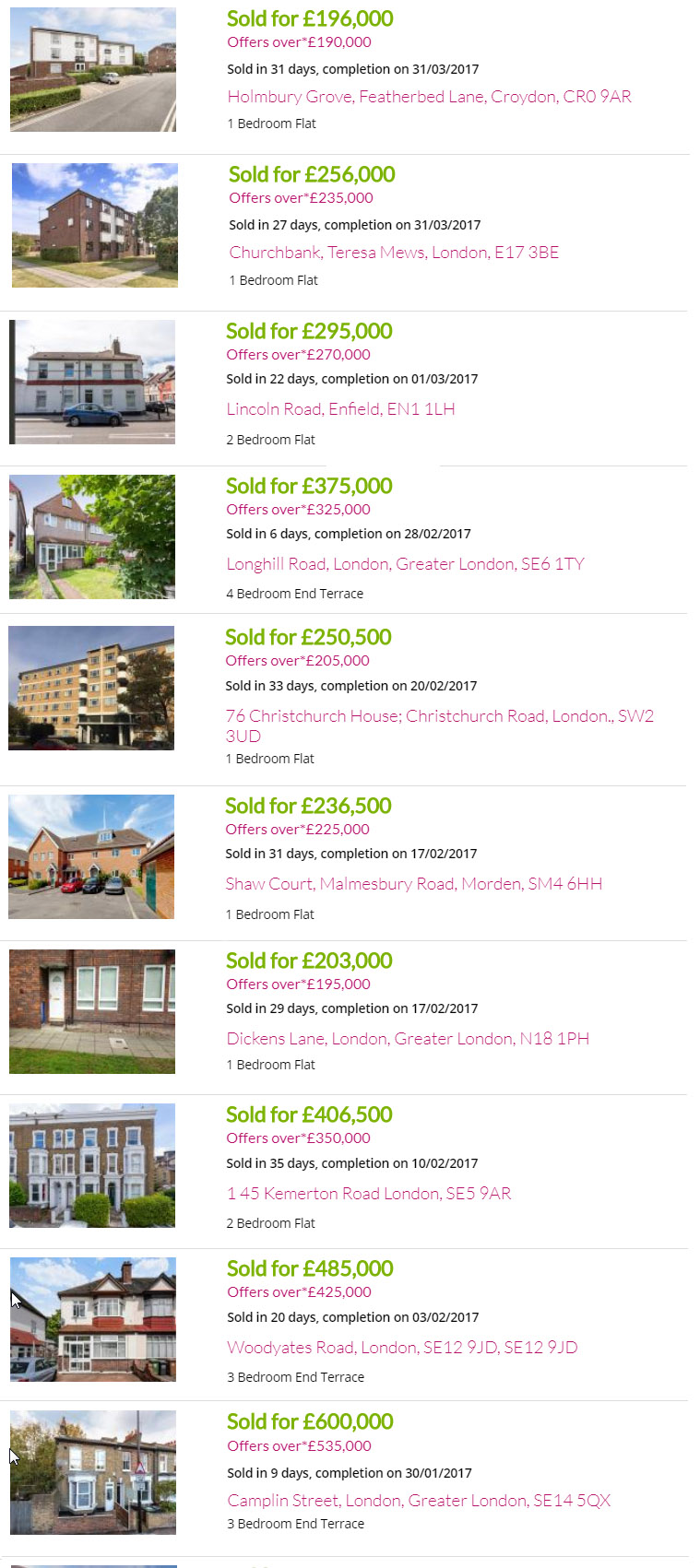The image size is (700, 1568).
Task: Open the photo of the £250,500 property
Action: tap(91, 688)
